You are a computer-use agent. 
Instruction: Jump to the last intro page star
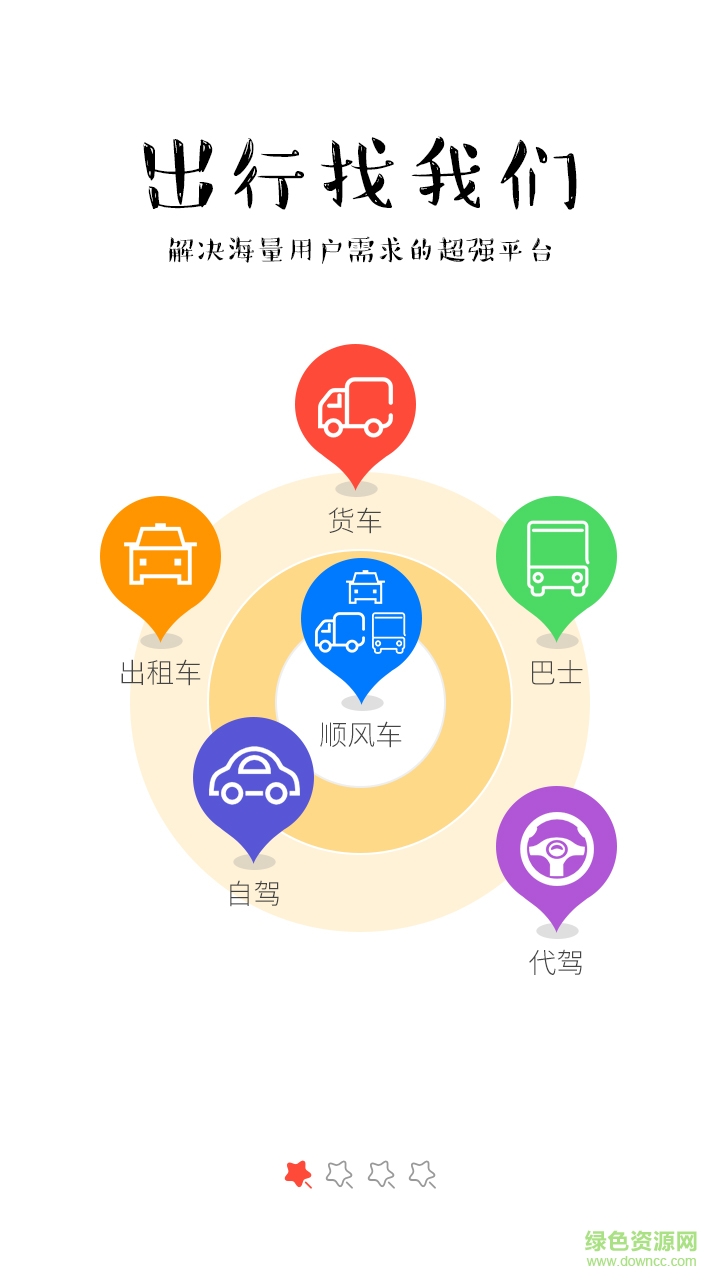[x=423, y=1174]
